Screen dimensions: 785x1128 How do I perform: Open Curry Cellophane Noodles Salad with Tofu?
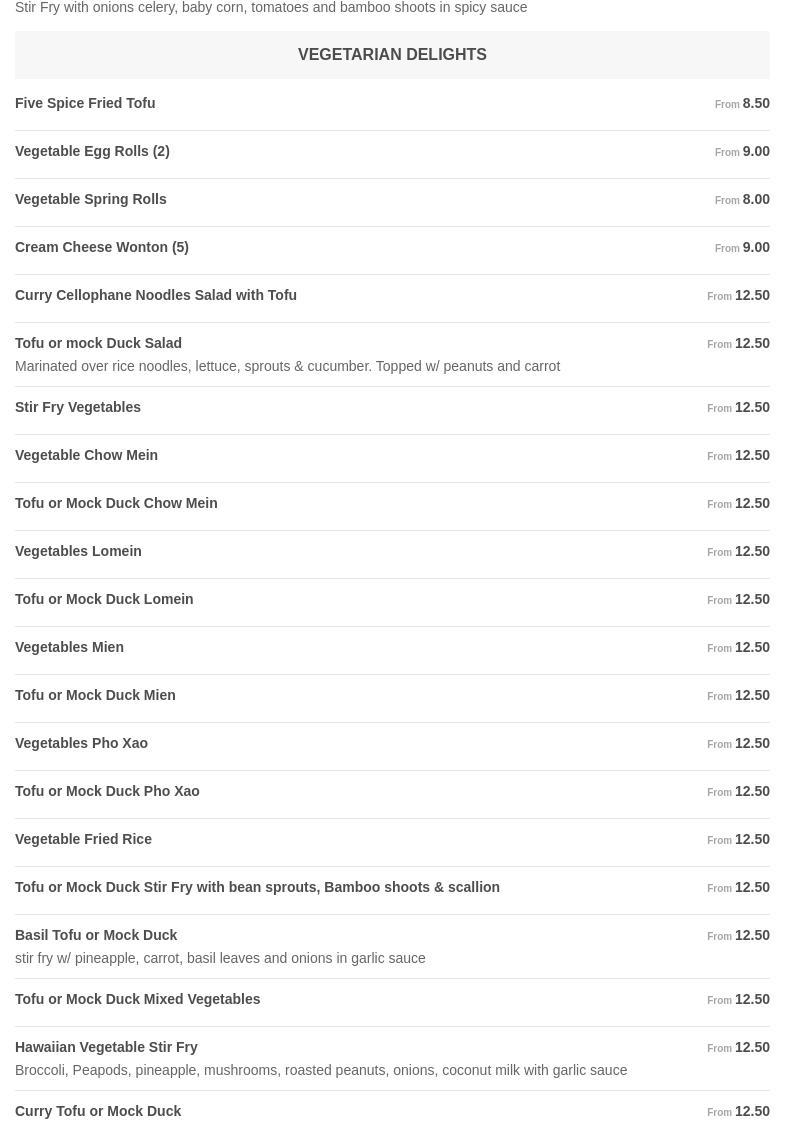click(156, 295)
